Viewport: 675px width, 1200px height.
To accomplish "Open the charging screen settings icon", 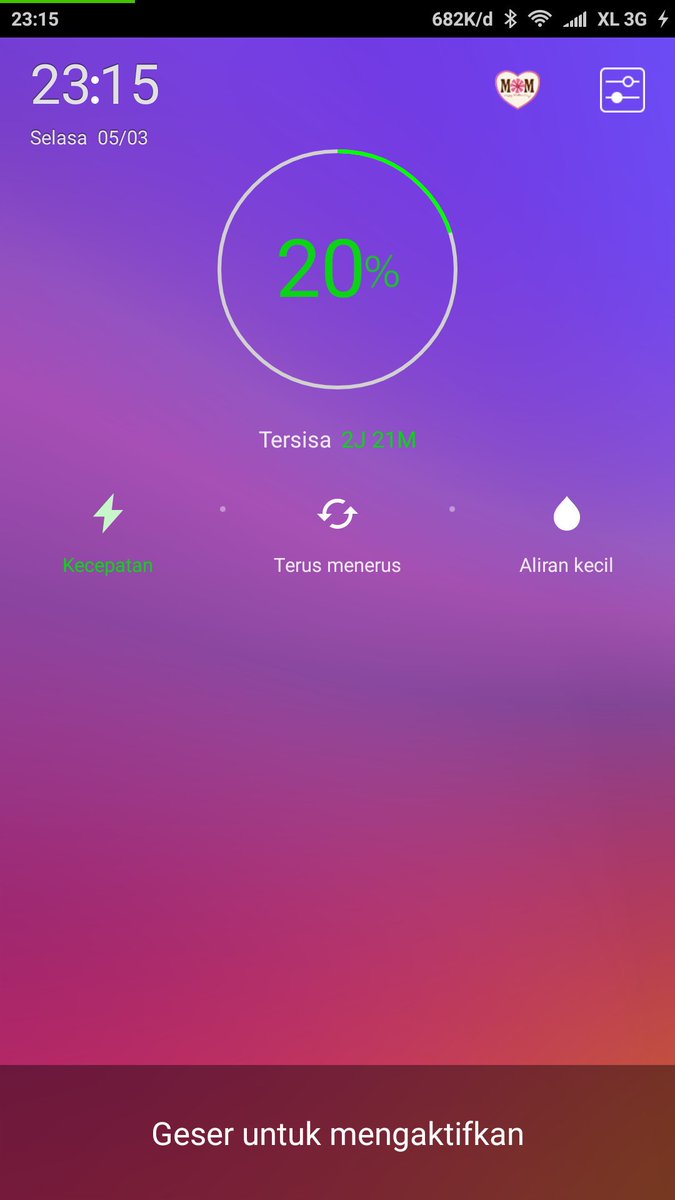I will point(622,90).
